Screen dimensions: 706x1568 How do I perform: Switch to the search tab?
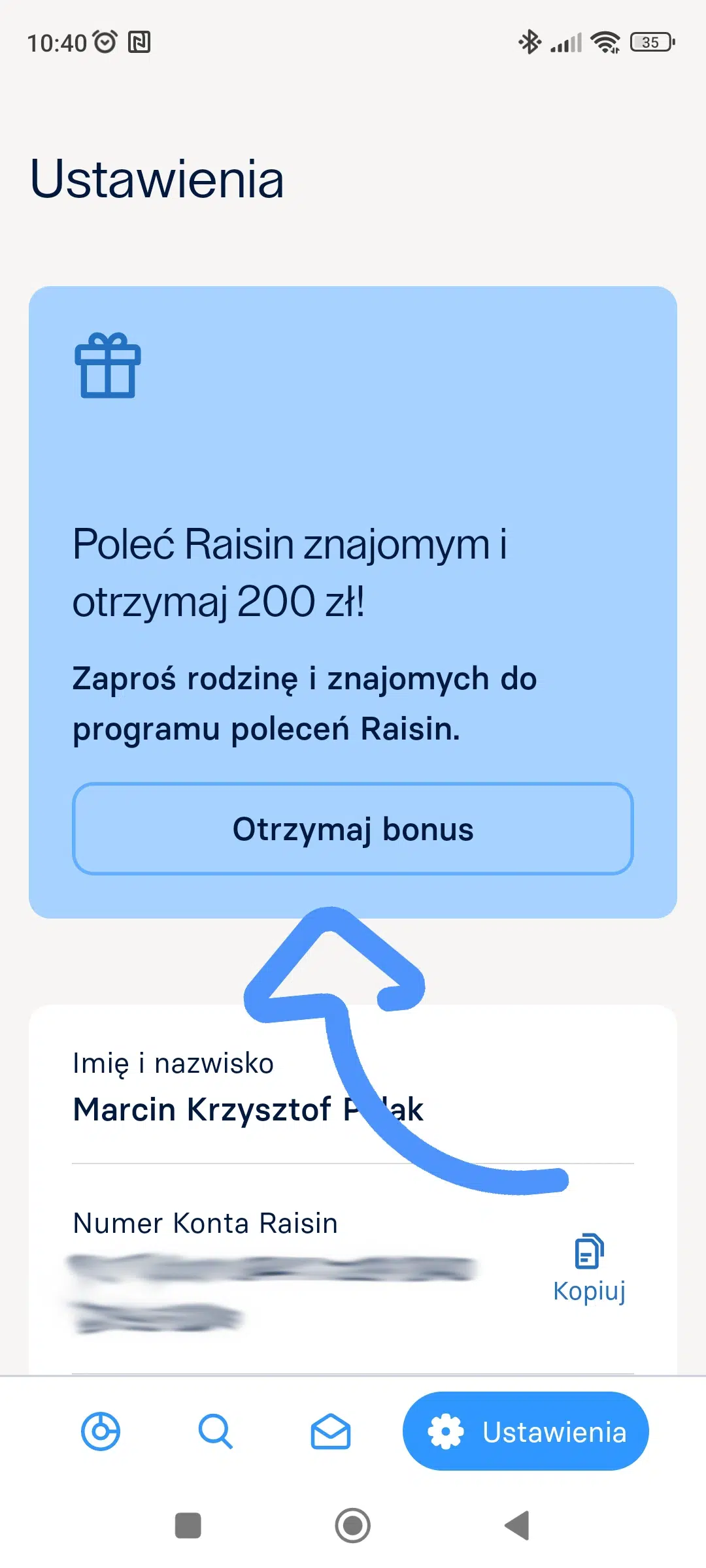[x=215, y=1431]
